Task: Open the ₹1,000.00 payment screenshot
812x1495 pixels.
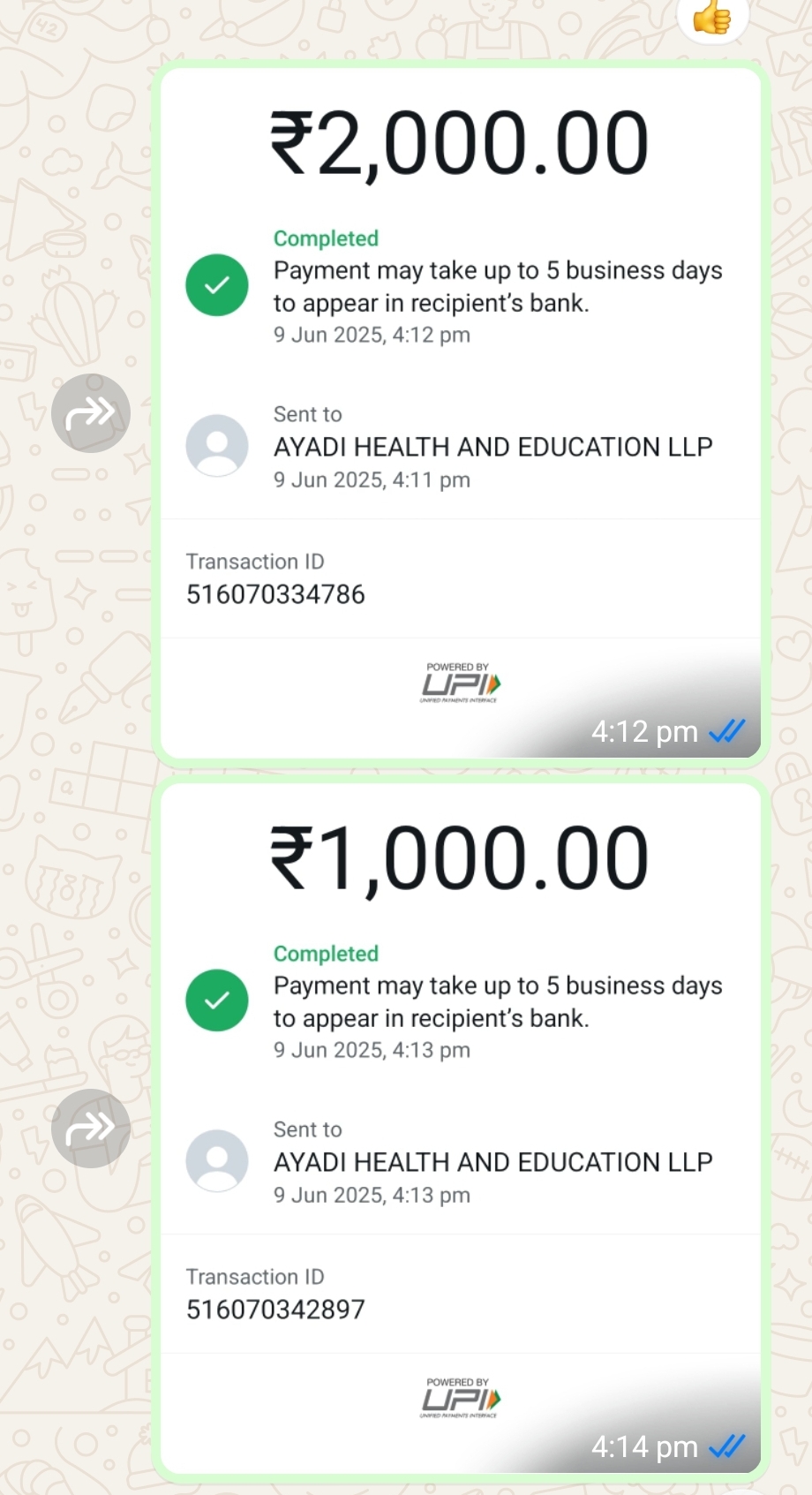Action: [x=460, y=1127]
